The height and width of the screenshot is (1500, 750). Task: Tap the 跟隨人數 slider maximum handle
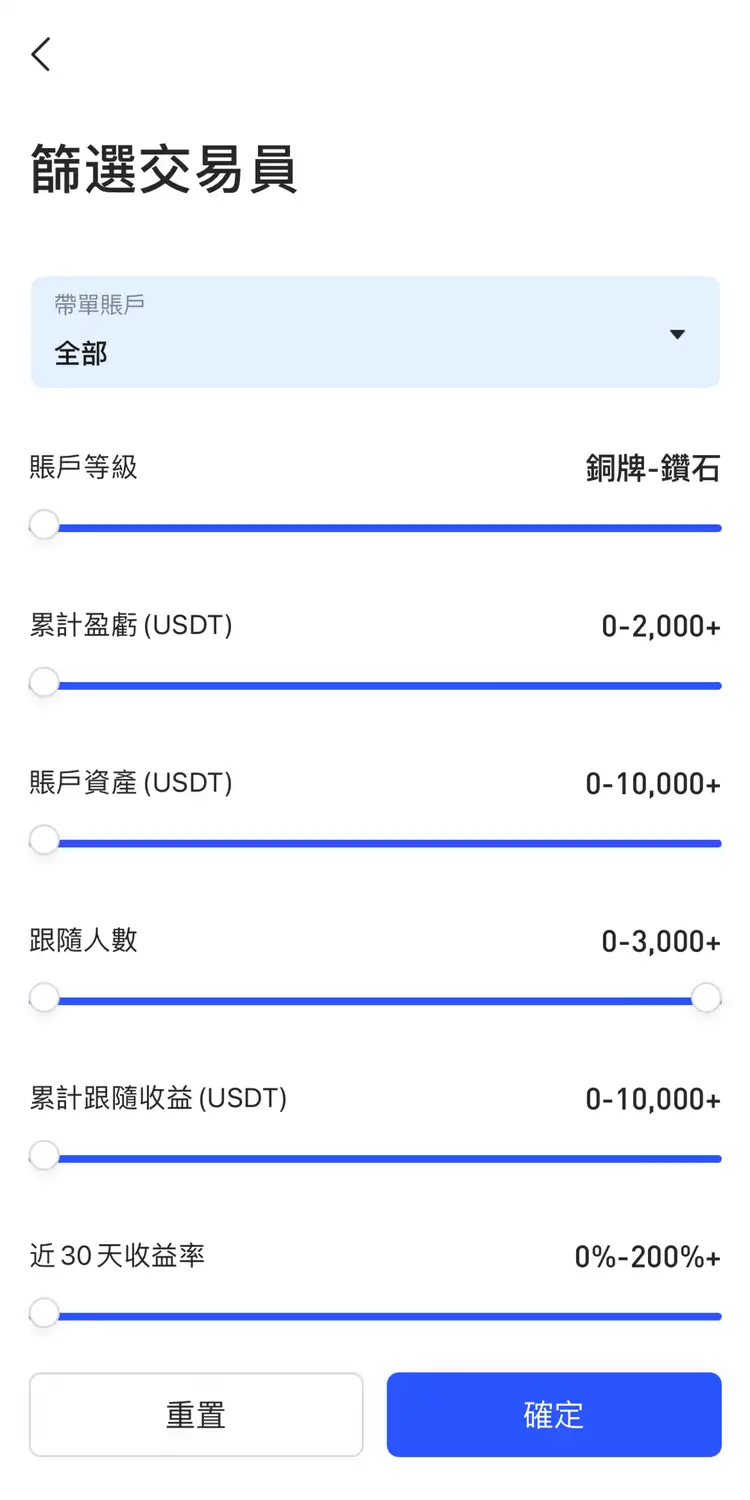point(706,998)
